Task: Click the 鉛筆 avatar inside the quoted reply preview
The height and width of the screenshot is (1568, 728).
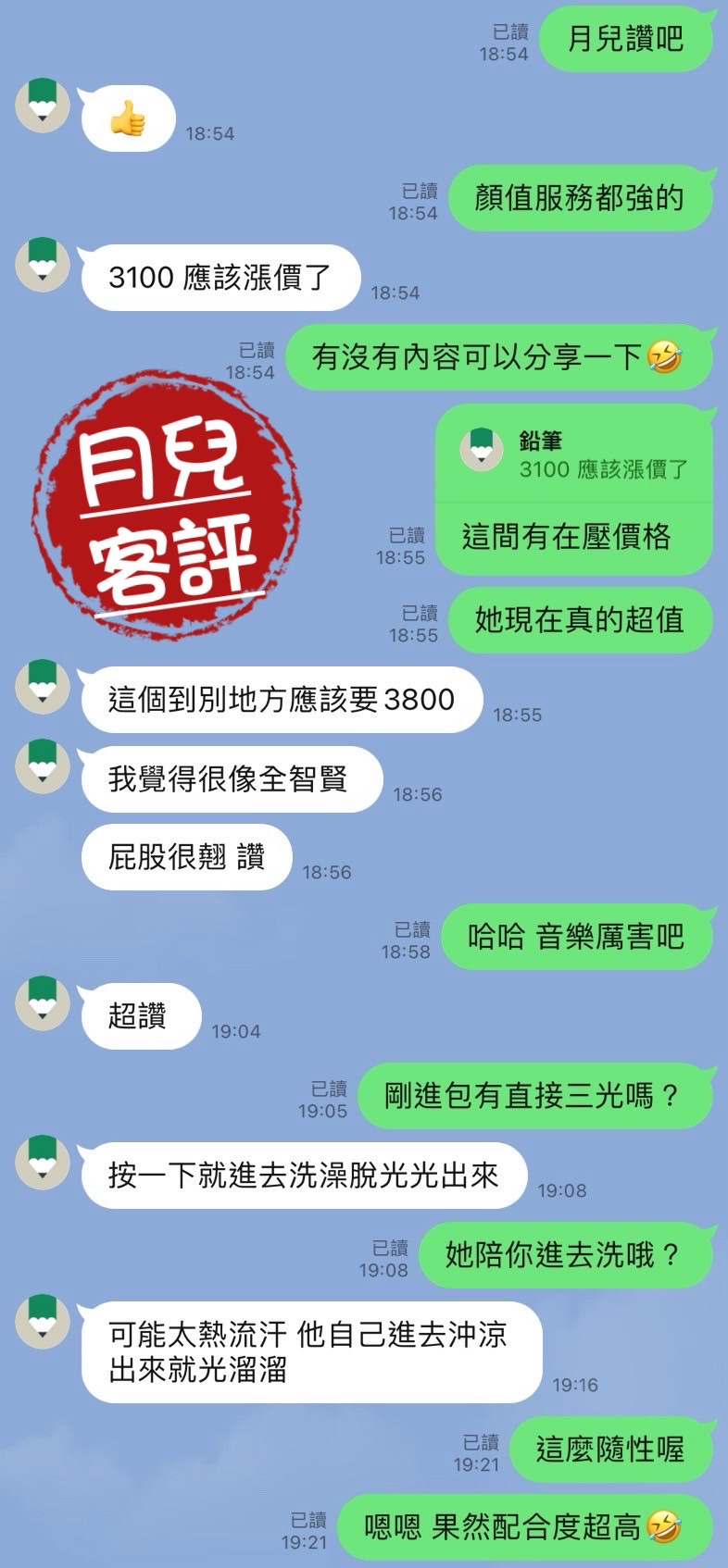Action: tap(481, 446)
